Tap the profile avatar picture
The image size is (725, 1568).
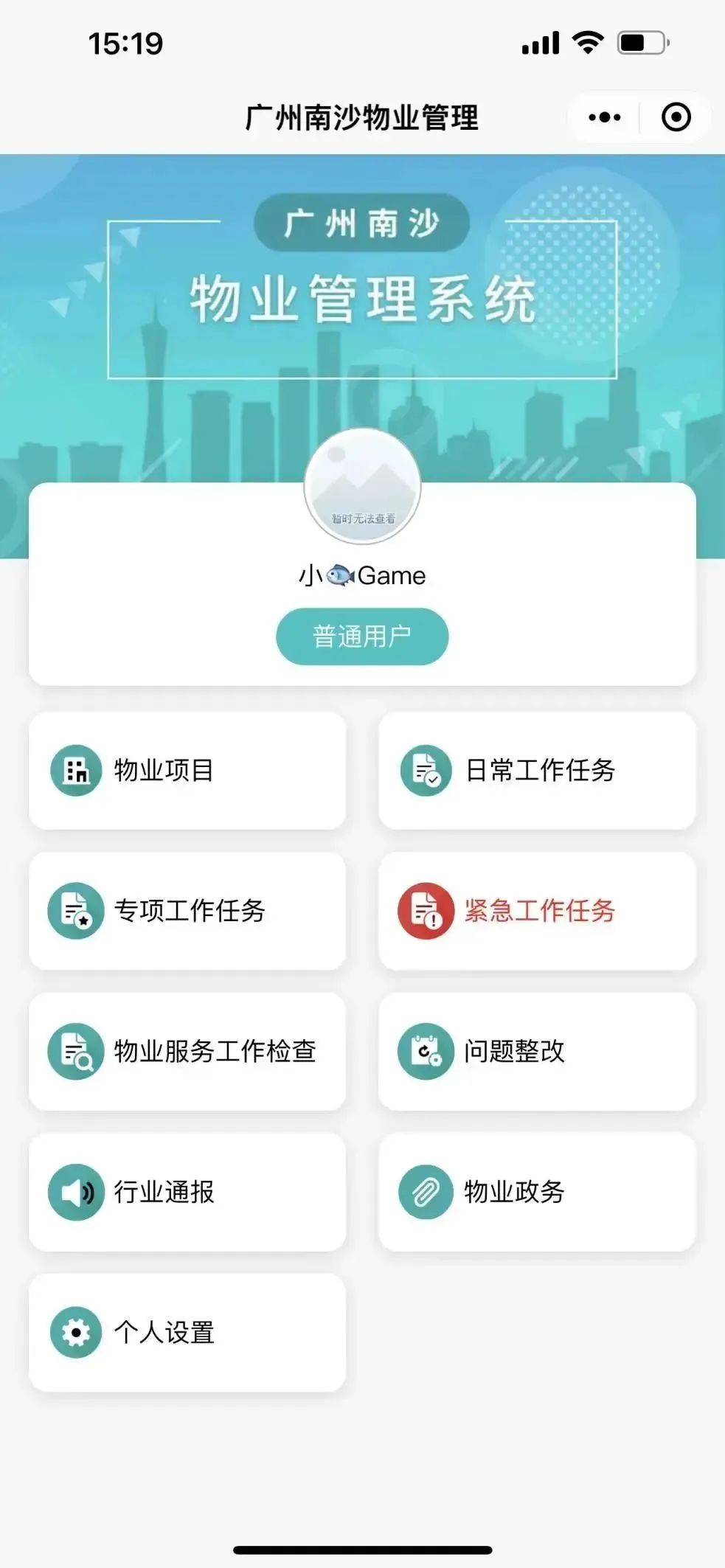pos(362,487)
